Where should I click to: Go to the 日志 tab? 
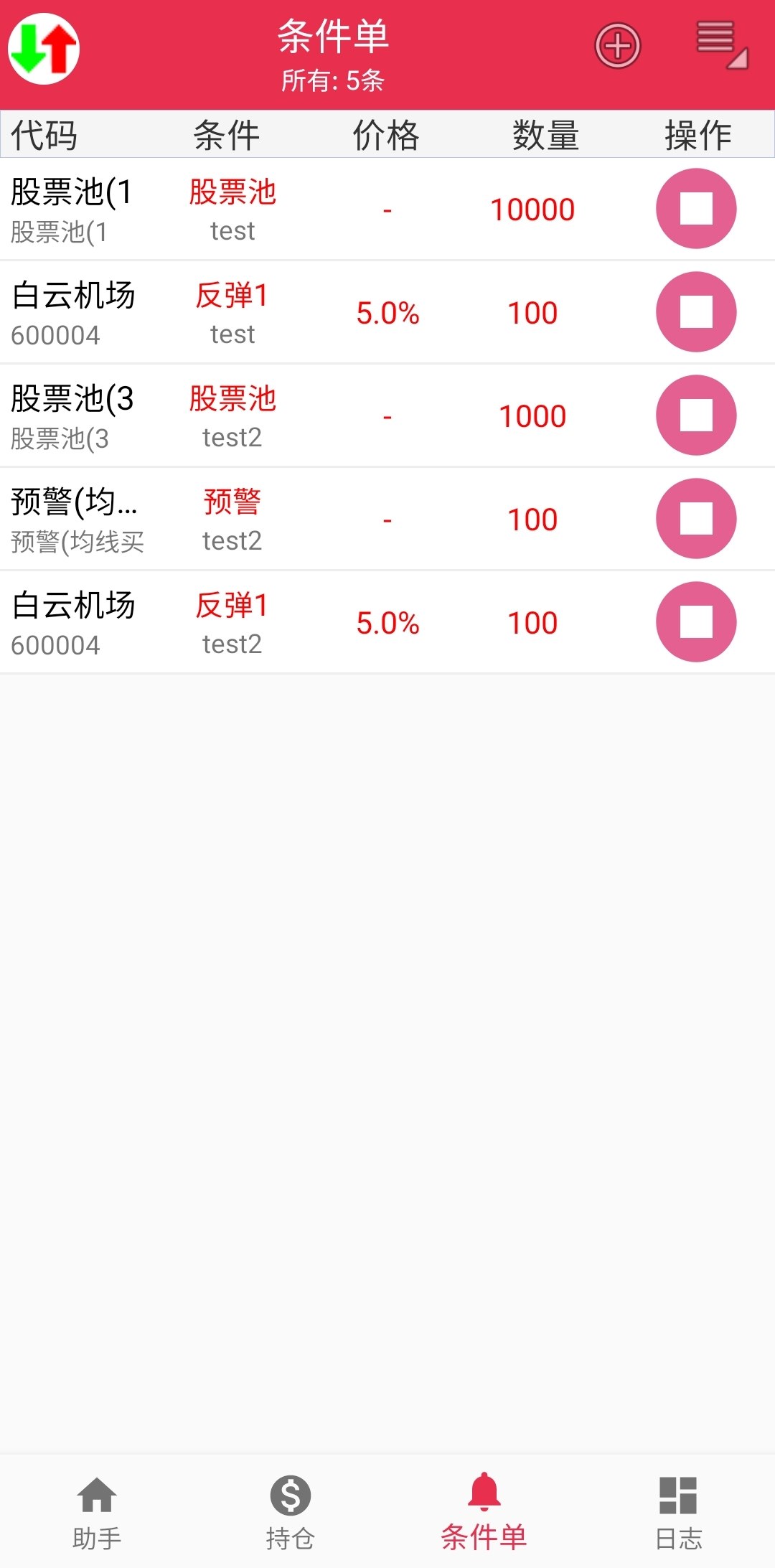click(x=678, y=1511)
